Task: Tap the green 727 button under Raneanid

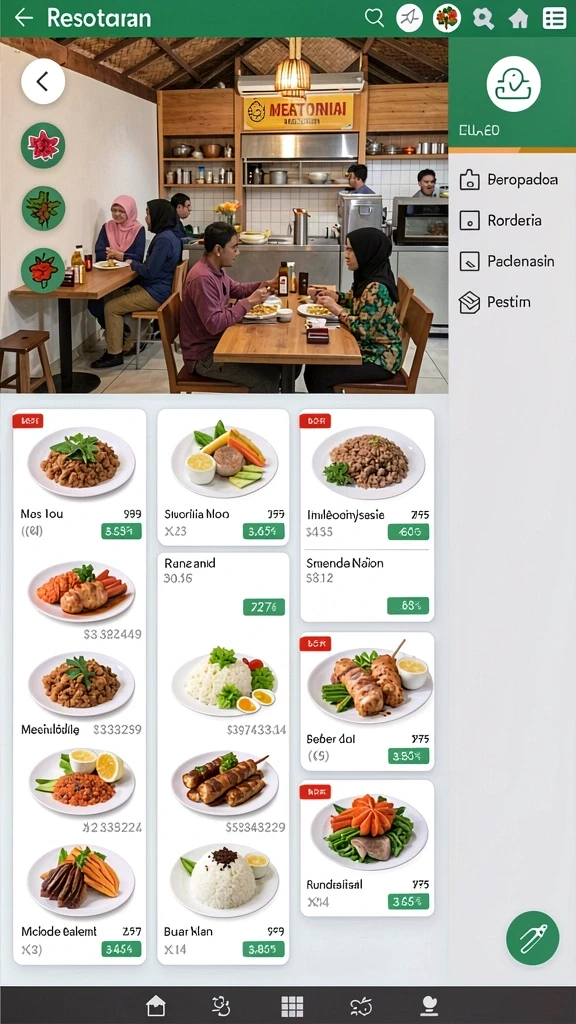Action: pyautogui.click(x=263, y=607)
